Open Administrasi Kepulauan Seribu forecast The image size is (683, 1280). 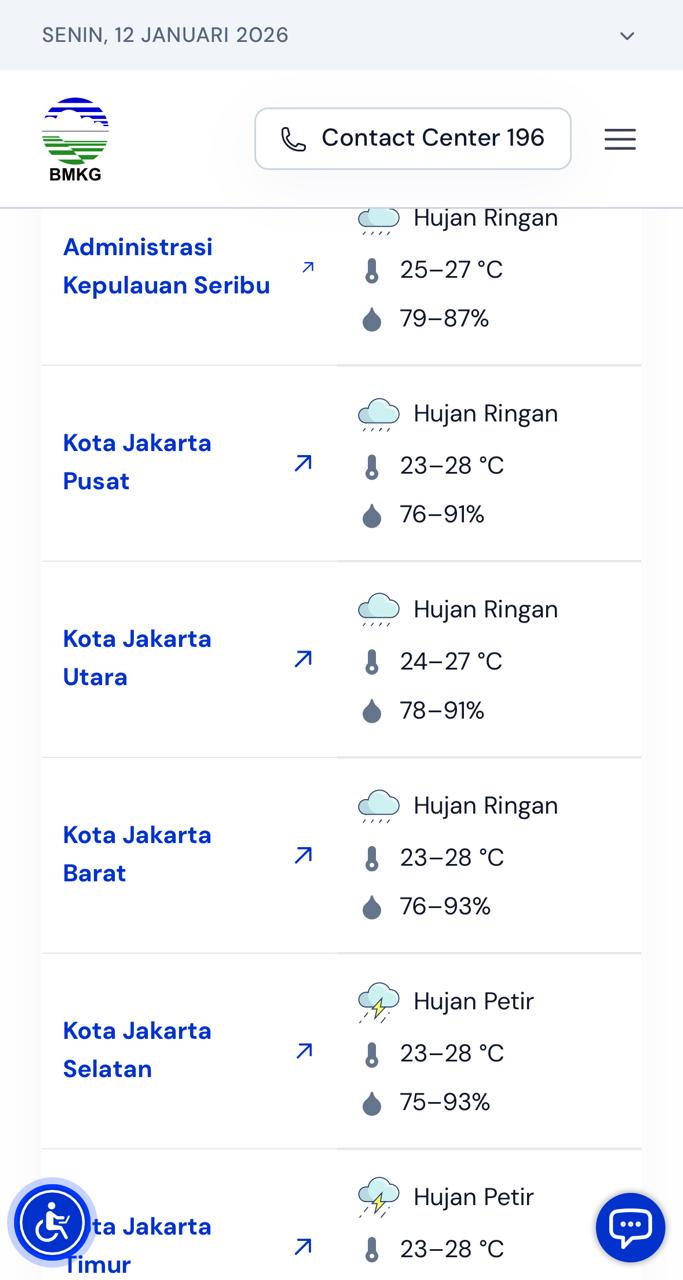[167, 266]
